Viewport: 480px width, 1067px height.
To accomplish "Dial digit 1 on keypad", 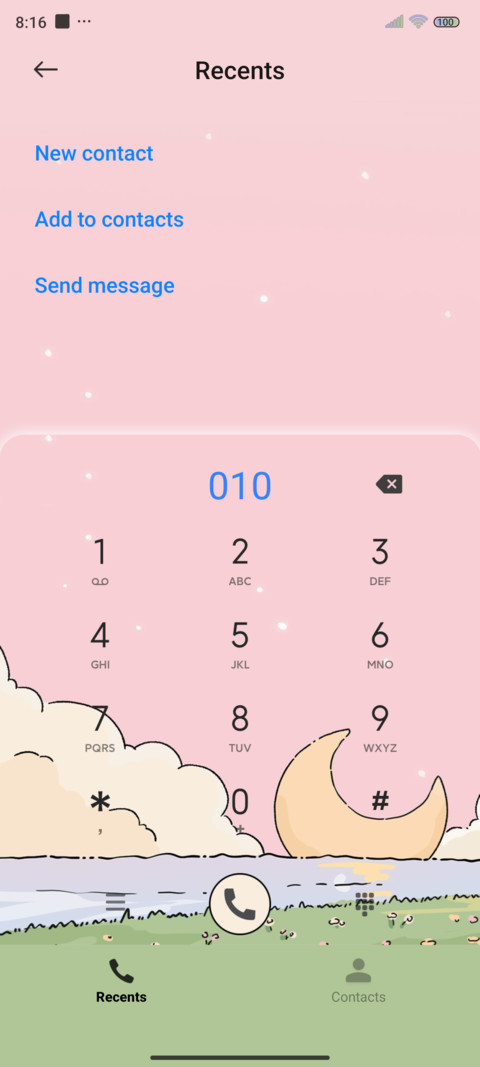I will (x=100, y=561).
